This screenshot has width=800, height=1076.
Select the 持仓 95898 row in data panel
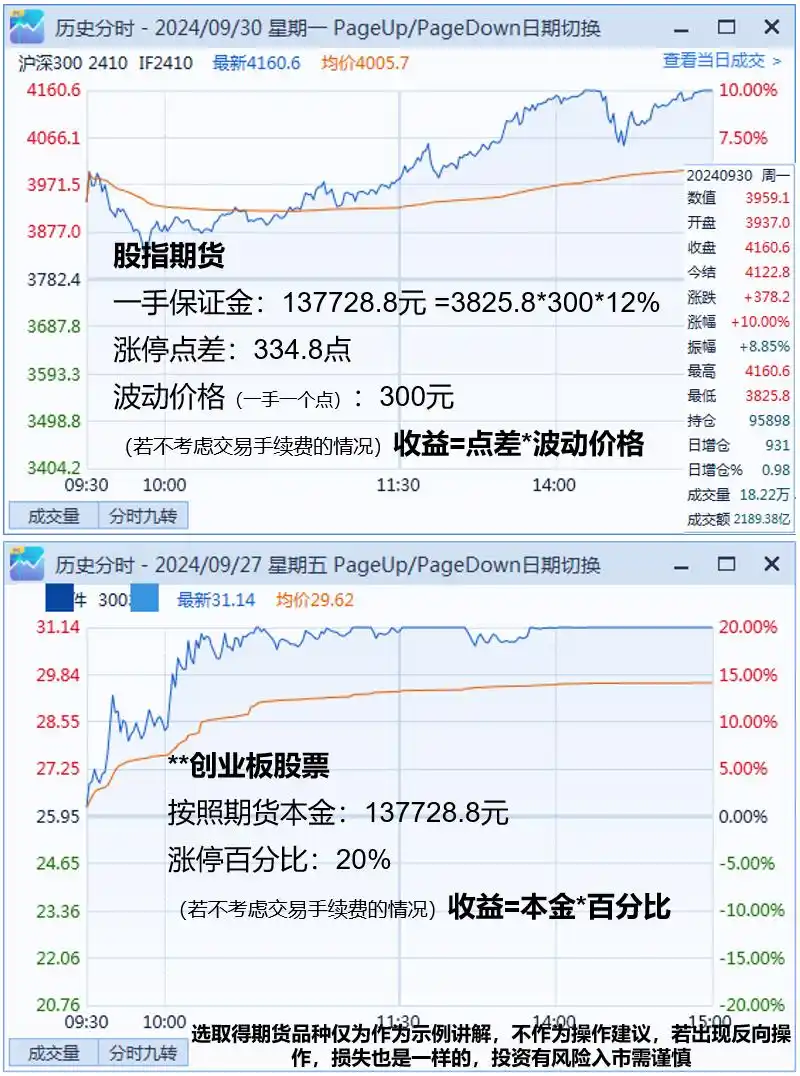tap(740, 417)
